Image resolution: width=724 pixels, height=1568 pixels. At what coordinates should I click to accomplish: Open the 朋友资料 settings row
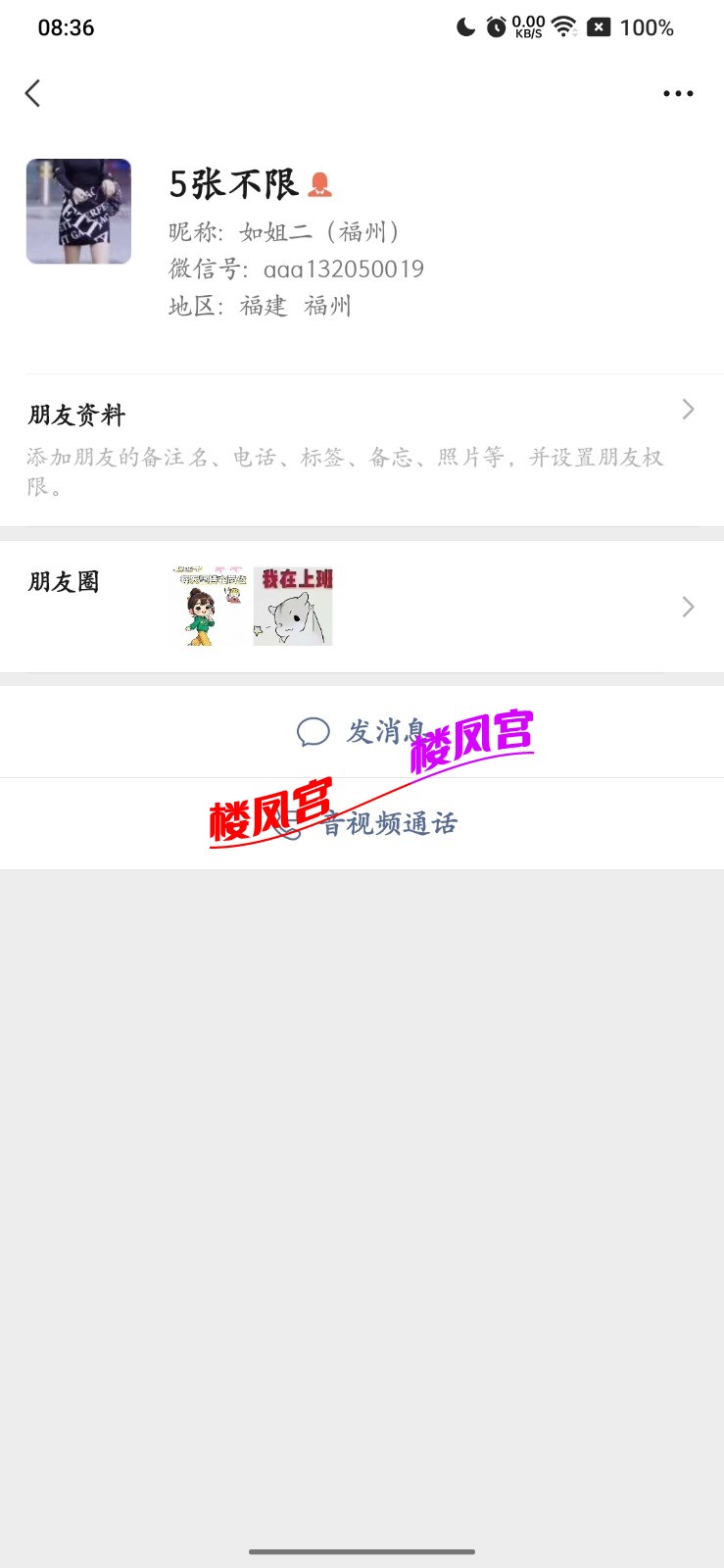(x=361, y=447)
